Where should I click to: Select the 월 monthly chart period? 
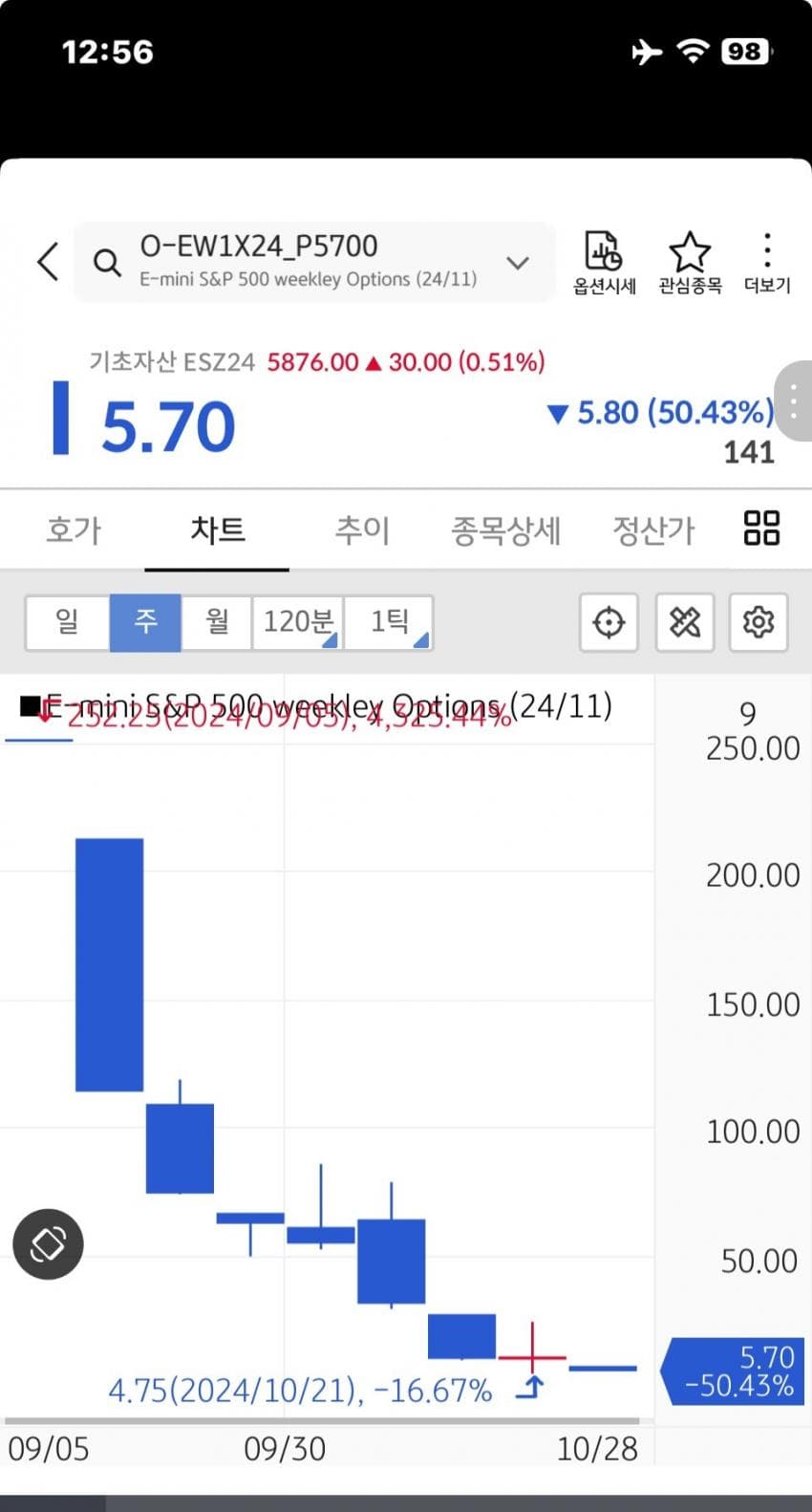[217, 622]
